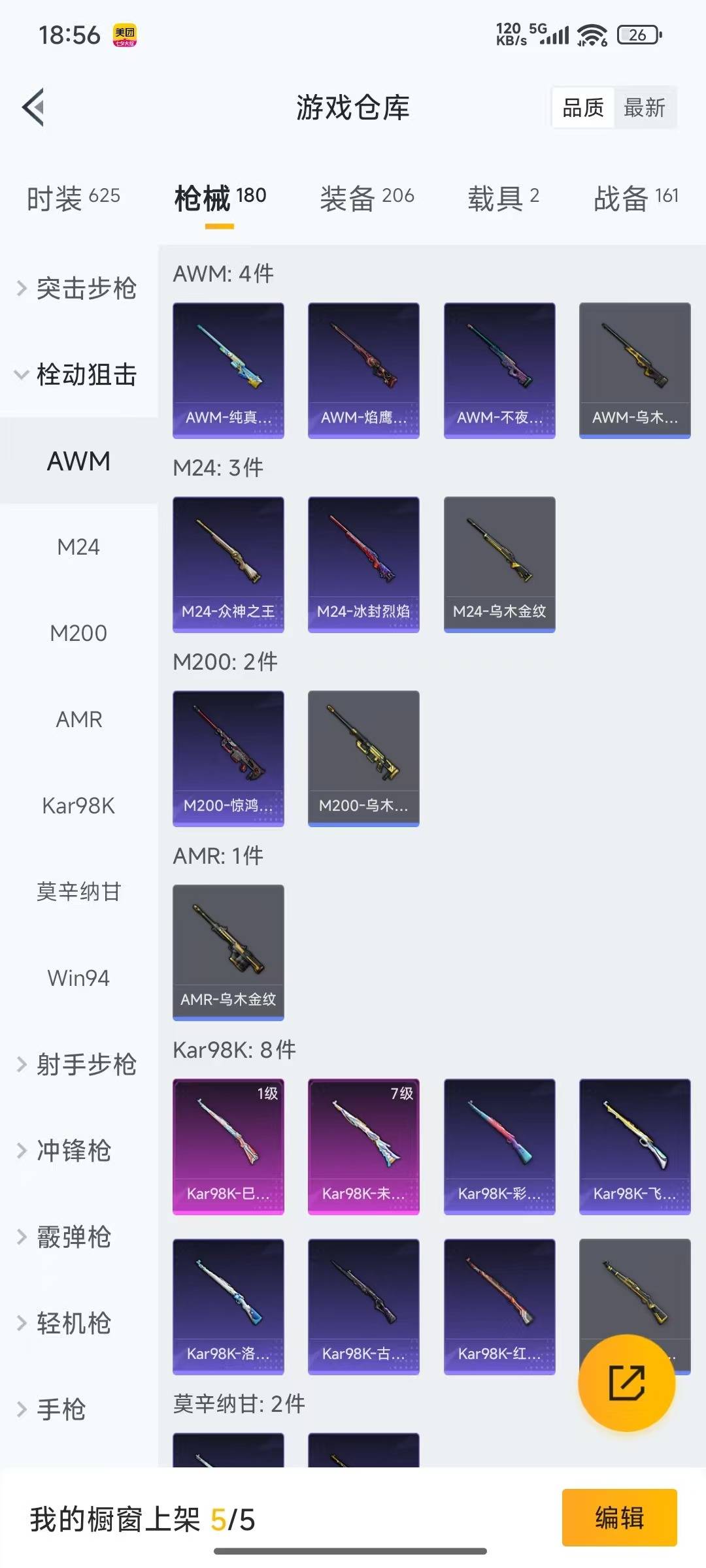Tap the 编辑 button
Image resolution: width=706 pixels, height=1568 pixels.
tap(619, 1517)
